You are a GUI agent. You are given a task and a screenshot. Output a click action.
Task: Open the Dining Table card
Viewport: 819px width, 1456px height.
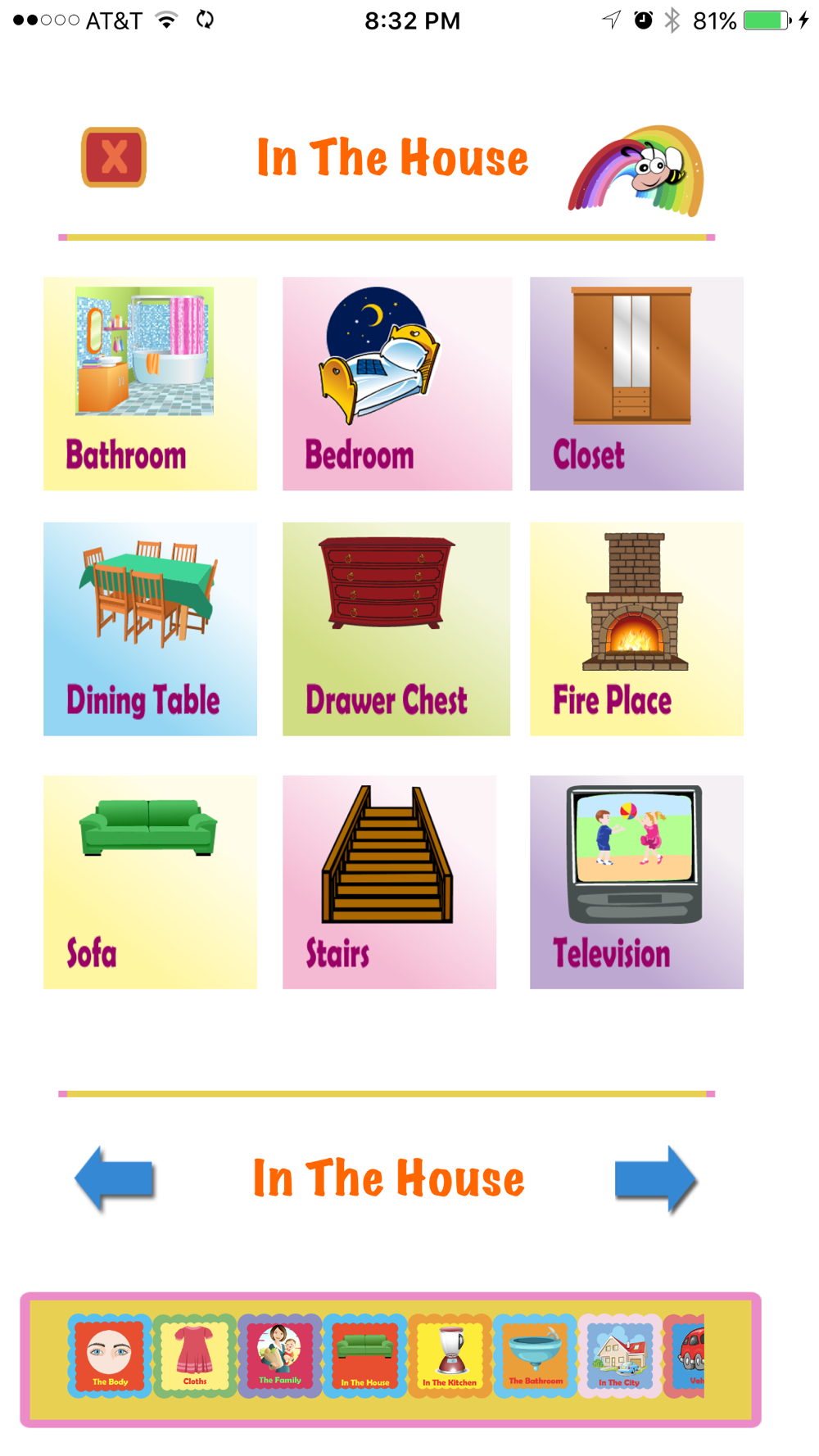[150, 629]
